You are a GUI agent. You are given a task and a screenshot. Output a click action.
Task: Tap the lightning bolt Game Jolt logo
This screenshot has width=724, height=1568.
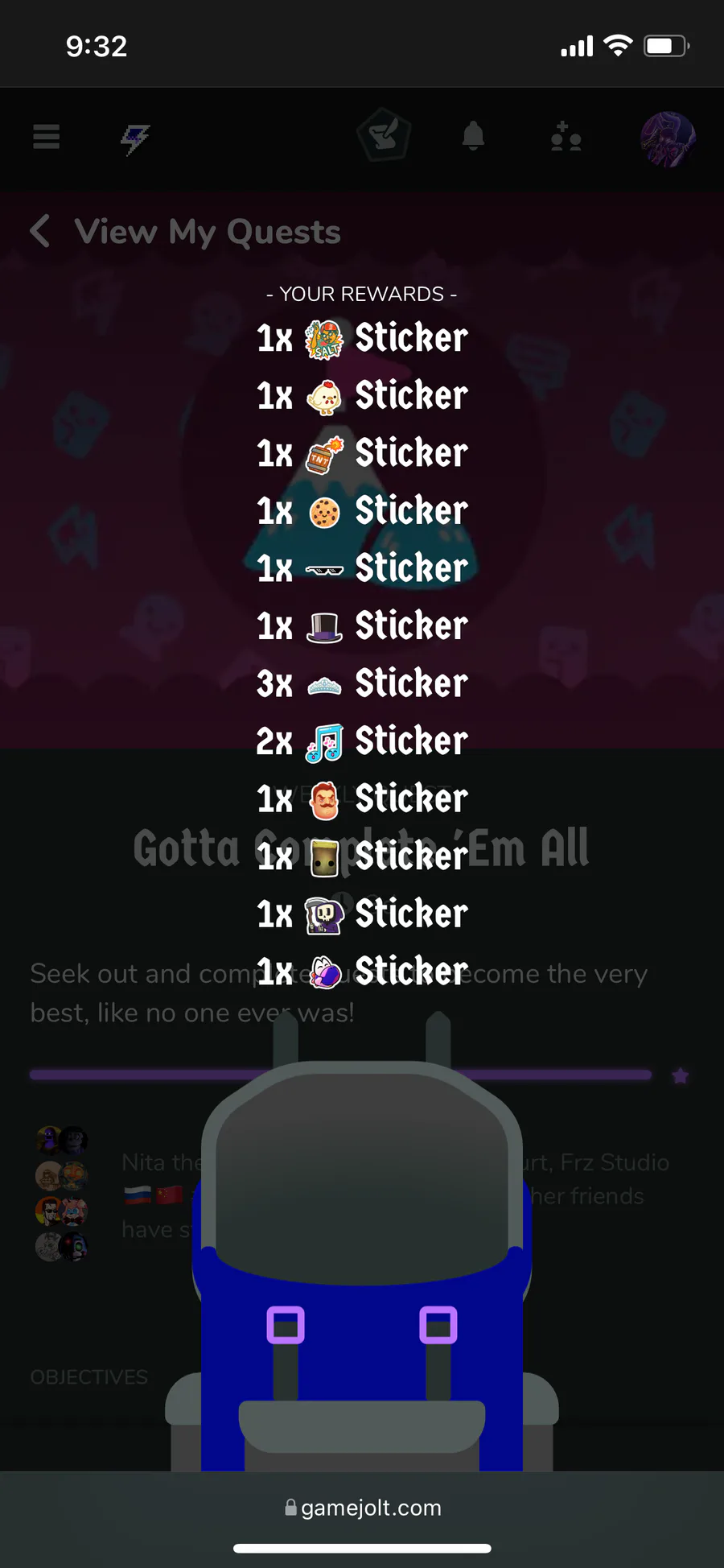click(x=135, y=138)
